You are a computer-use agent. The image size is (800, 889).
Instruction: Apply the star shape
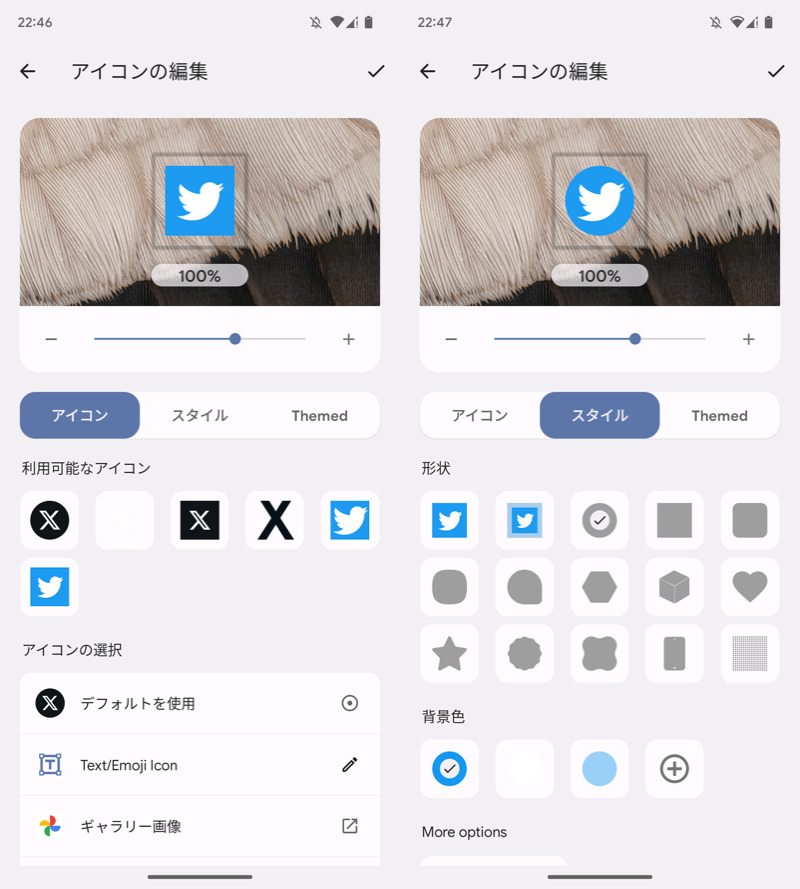449,654
